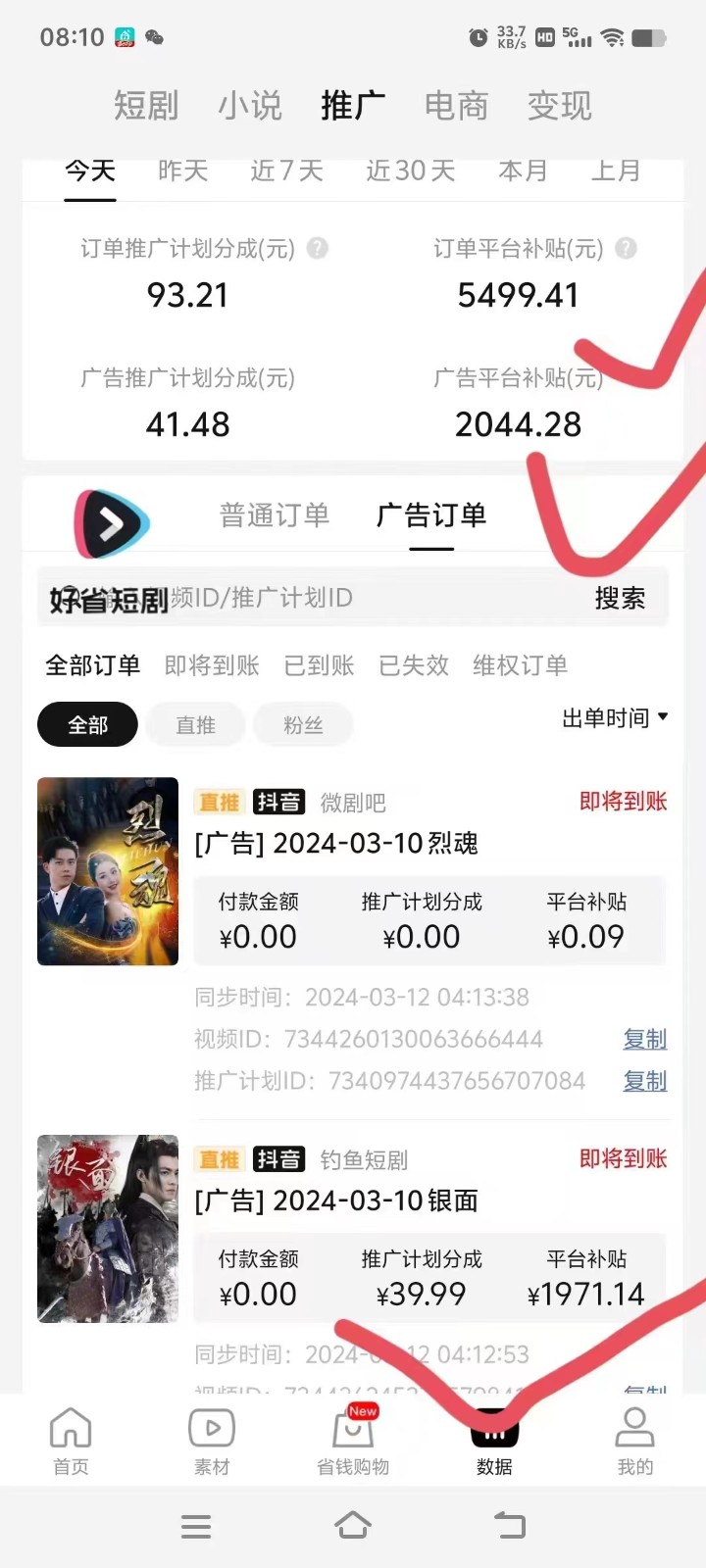Viewport: 706px width, 1568px height.
Task: Select the 全部 filter pill
Action: (86, 724)
